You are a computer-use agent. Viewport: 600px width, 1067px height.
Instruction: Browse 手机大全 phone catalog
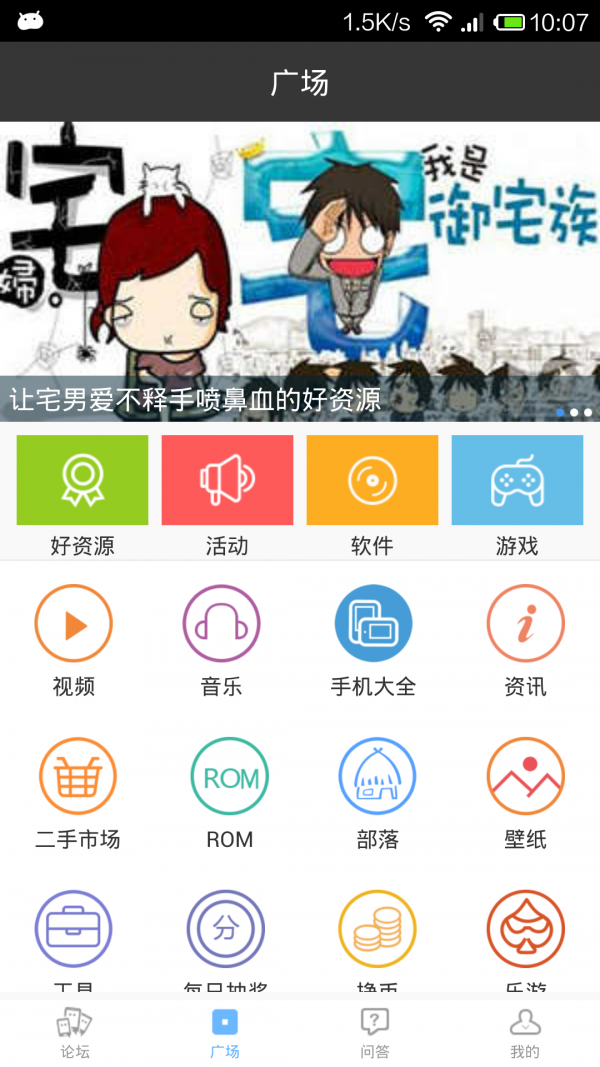point(373,624)
